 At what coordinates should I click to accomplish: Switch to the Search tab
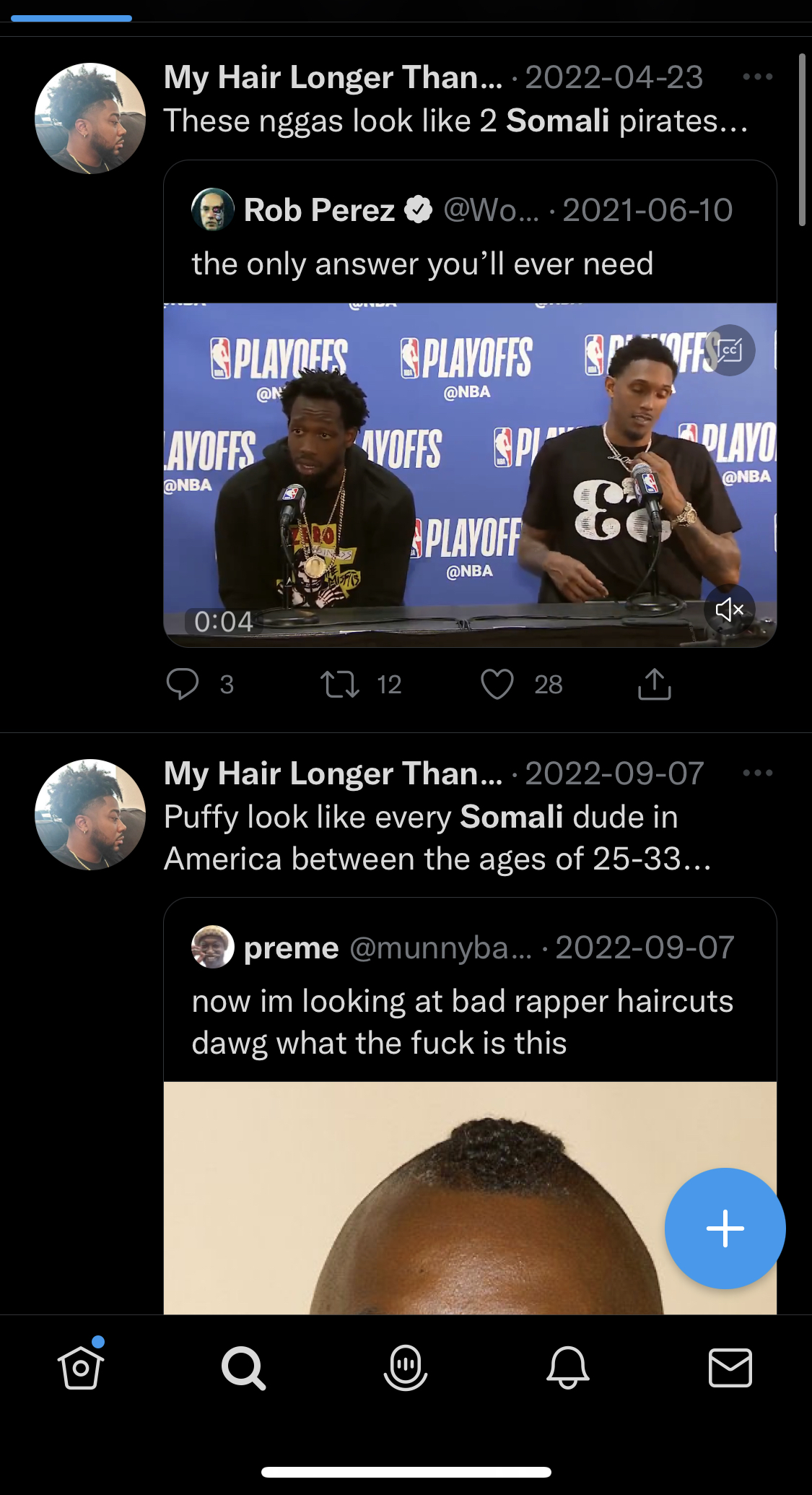click(243, 1368)
